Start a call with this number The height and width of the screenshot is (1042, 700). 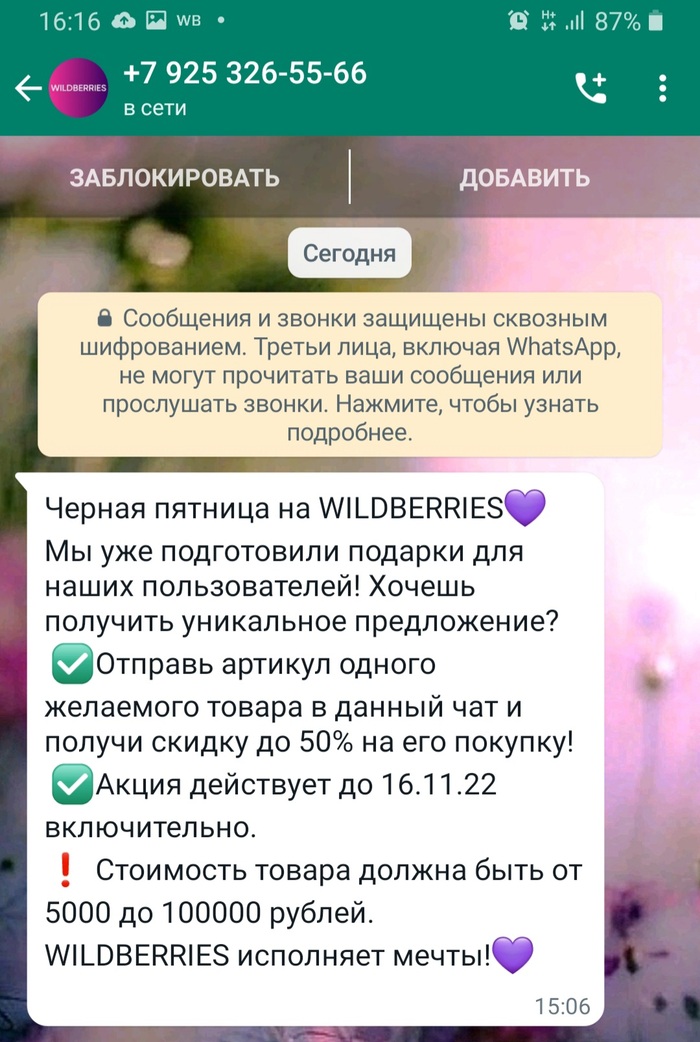591,89
